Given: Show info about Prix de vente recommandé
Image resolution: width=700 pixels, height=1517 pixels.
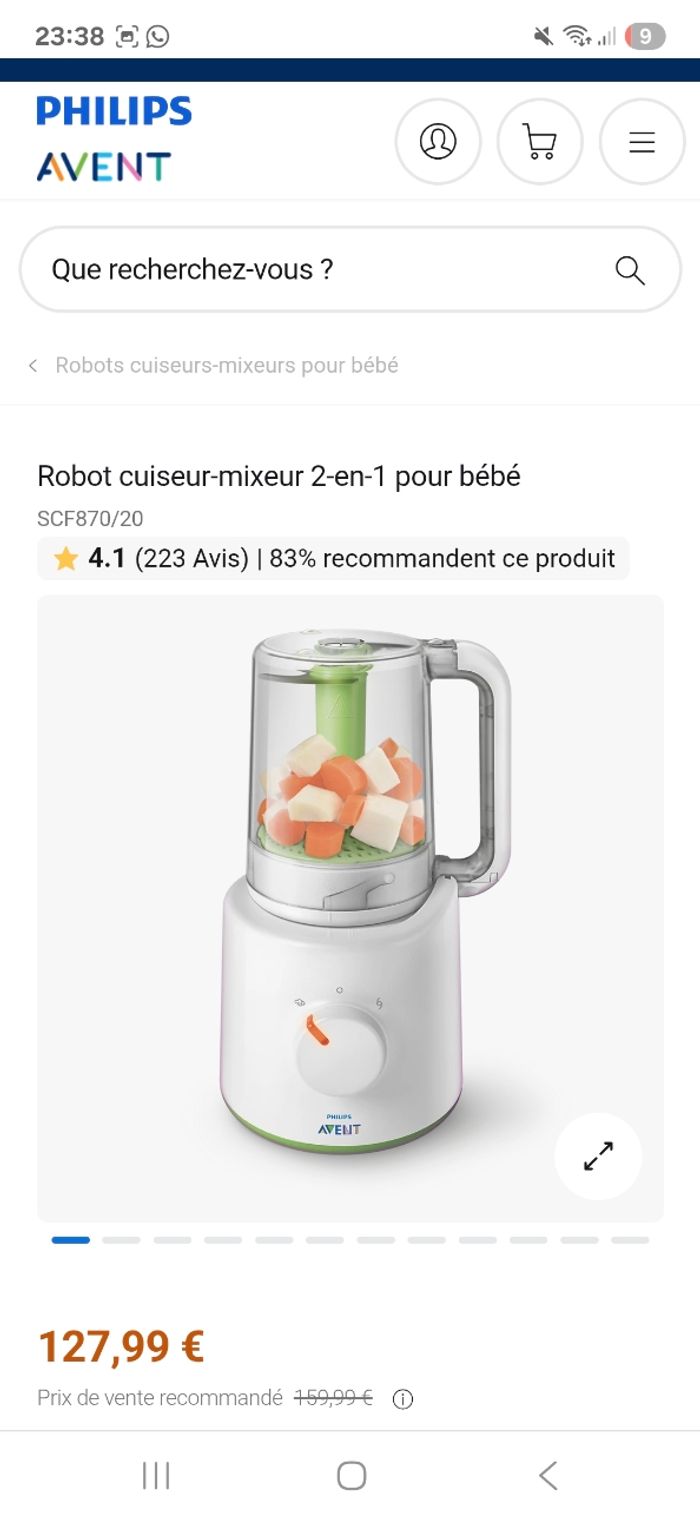Looking at the screenshot, I should point(403,1399).
